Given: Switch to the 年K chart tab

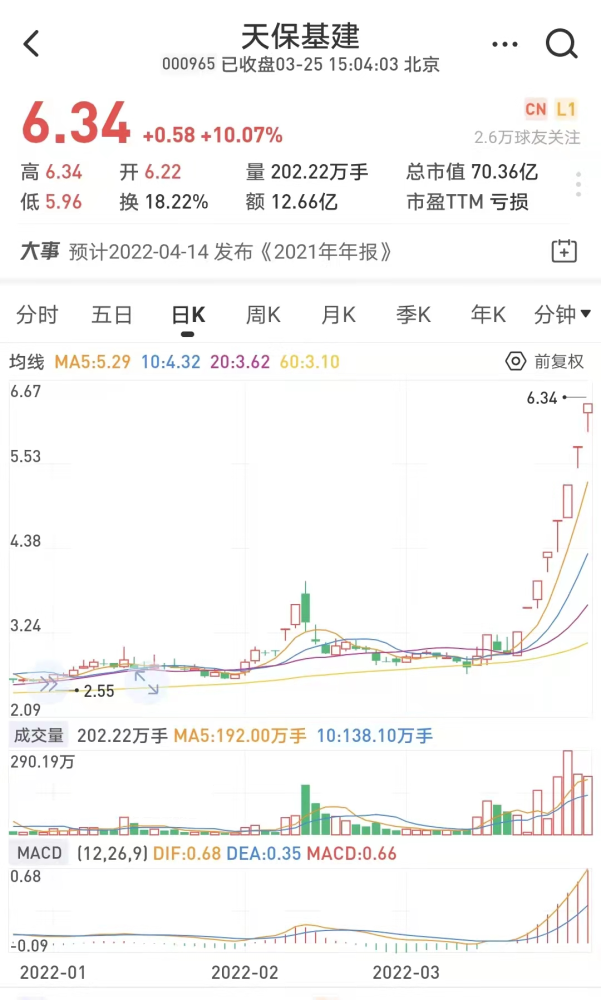Looking at the screenshot, I should pos(488,315).
